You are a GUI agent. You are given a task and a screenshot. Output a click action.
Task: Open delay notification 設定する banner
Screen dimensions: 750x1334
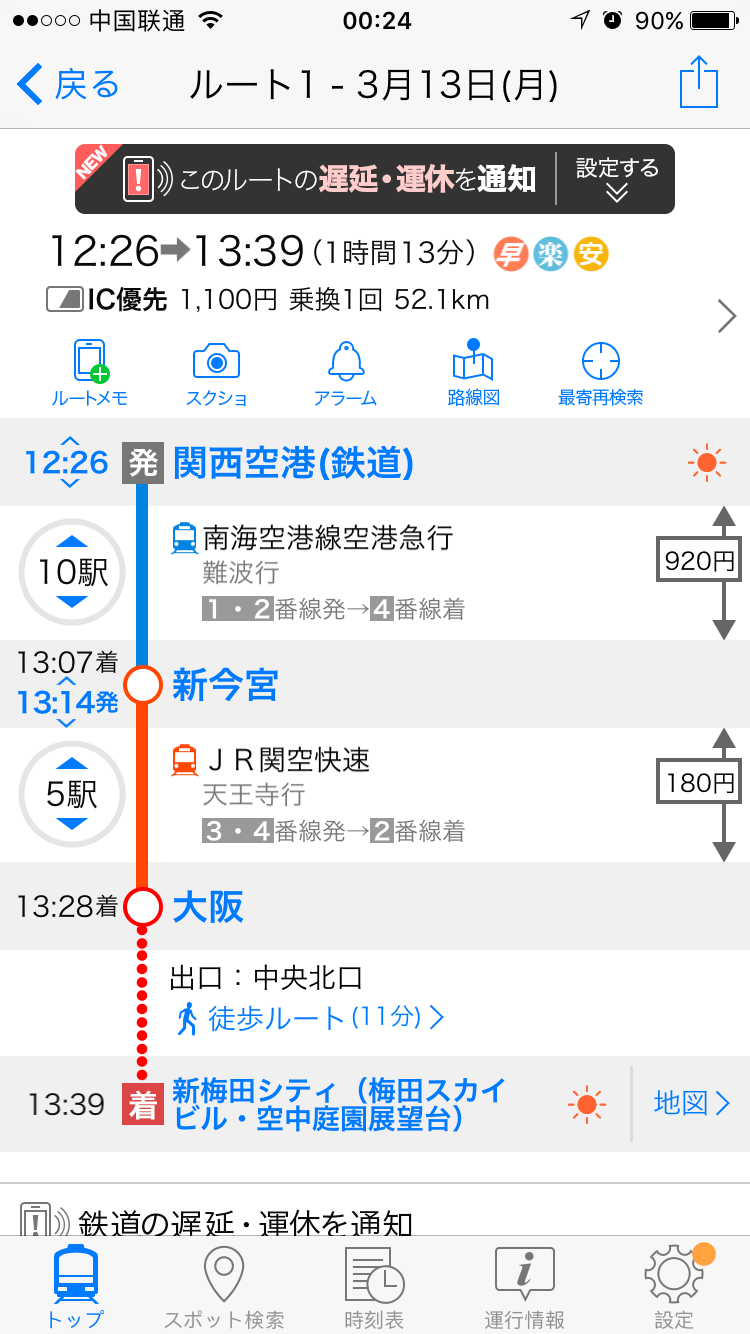(x=617, y=179)
